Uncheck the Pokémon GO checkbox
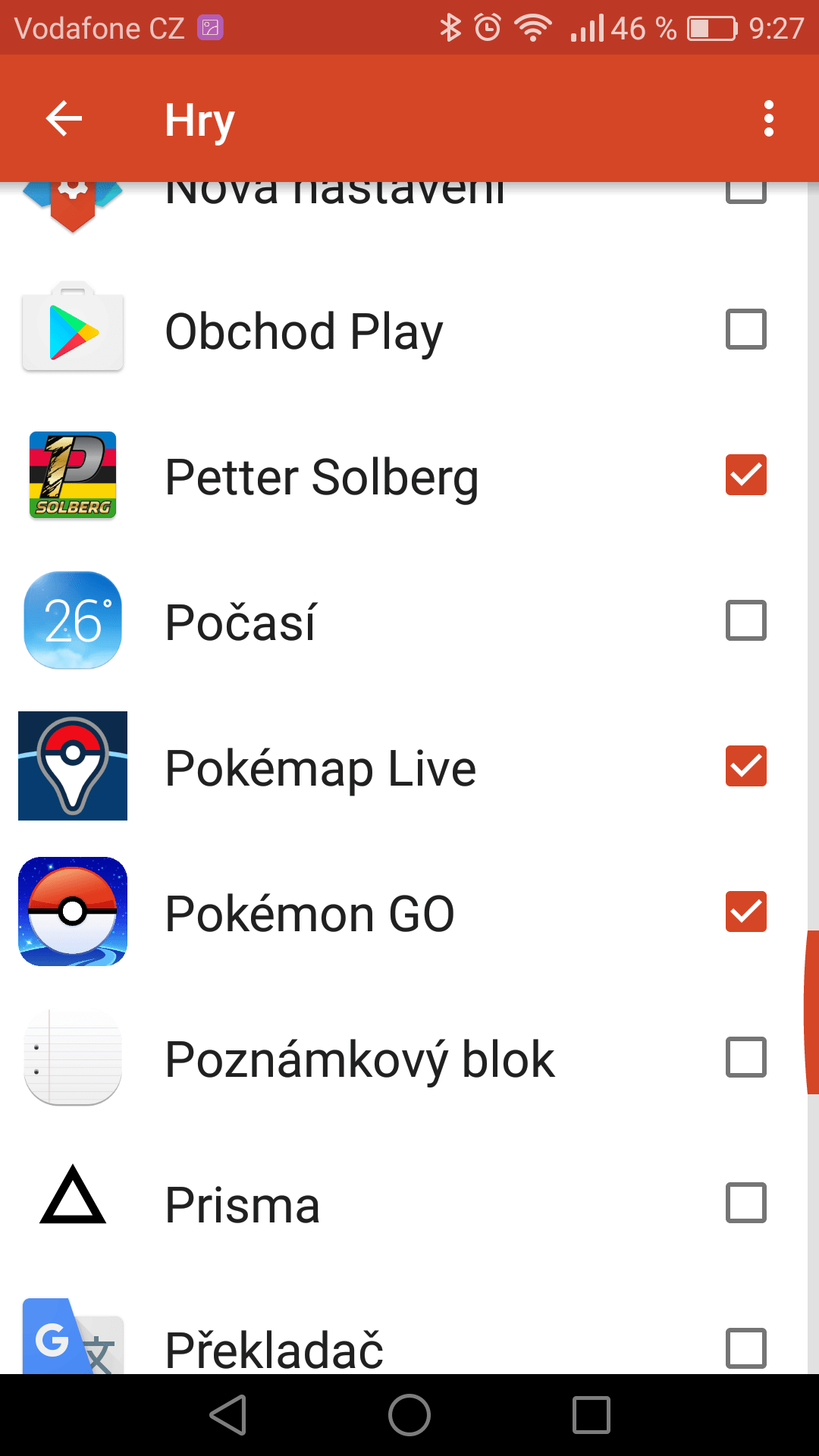The image size is (819, 1456). click(746, 912)
